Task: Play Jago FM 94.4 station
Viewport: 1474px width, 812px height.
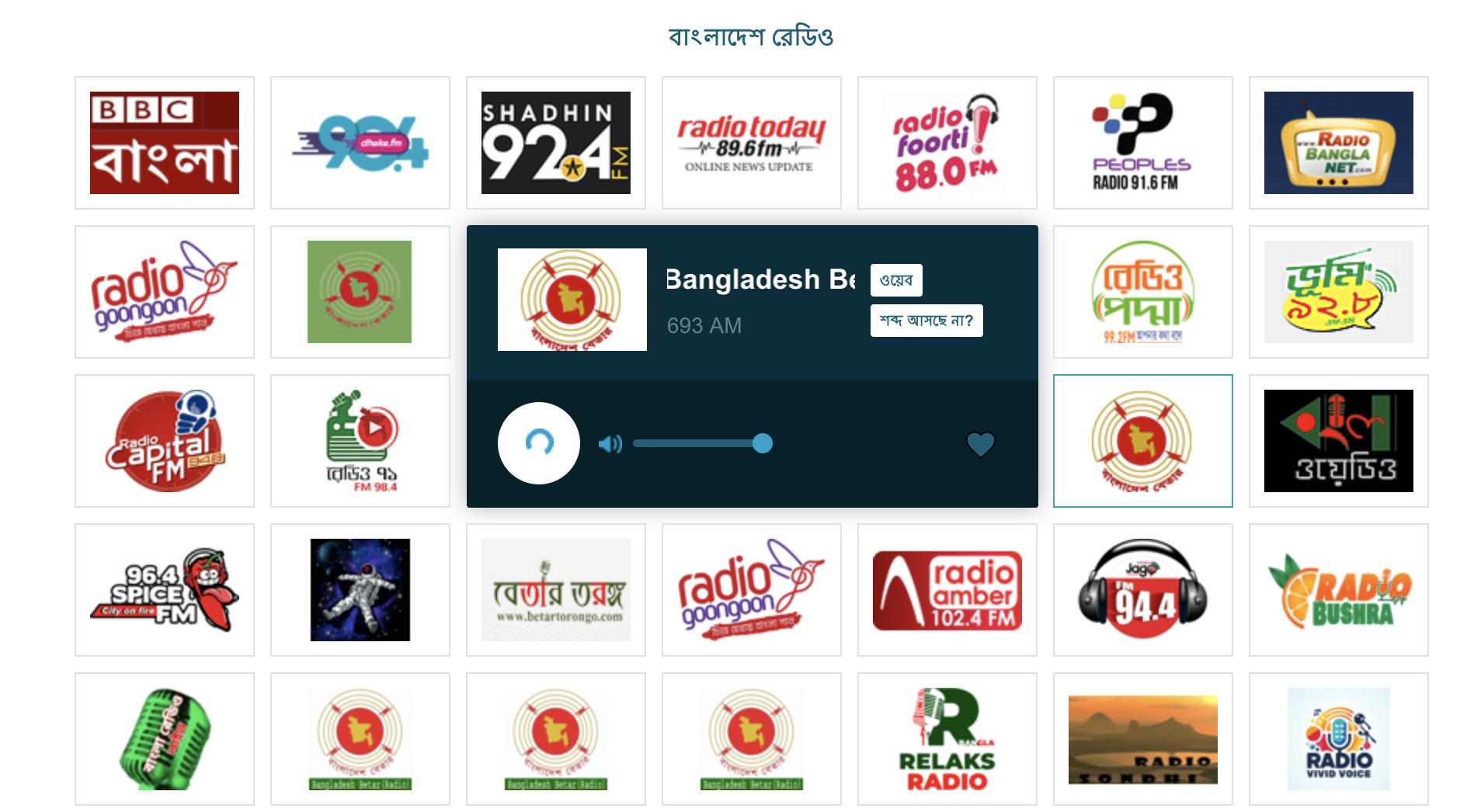Action: click(x=1143, y=590)
